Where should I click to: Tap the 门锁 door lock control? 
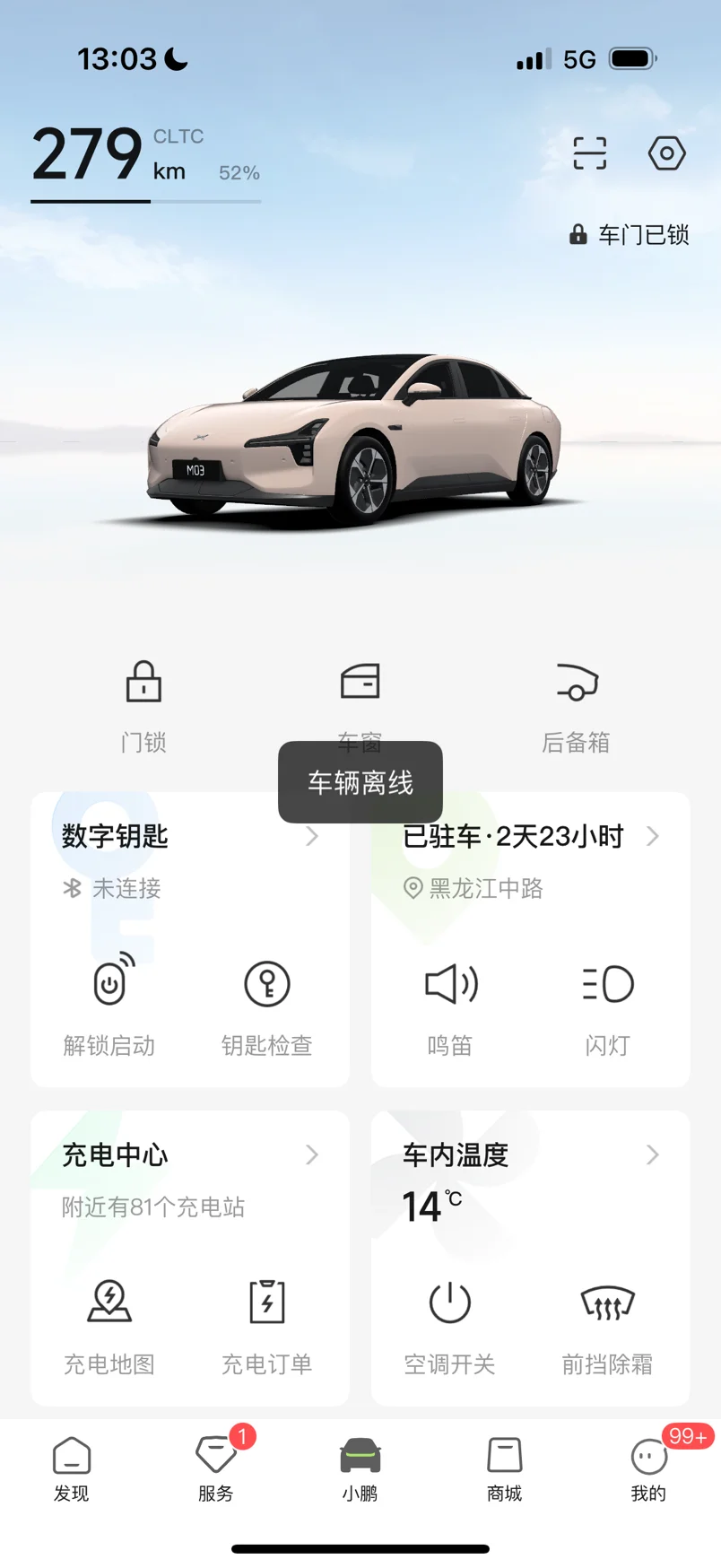[143, 703]
